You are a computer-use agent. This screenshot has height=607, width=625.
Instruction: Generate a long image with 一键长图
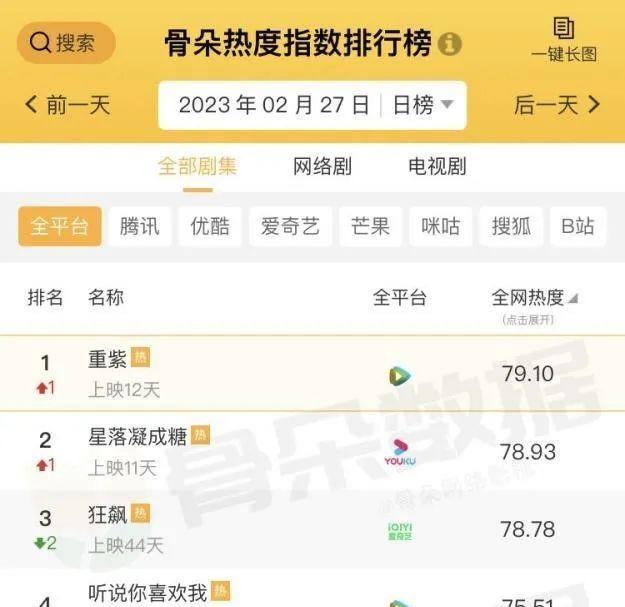click(x=563, y=40)
